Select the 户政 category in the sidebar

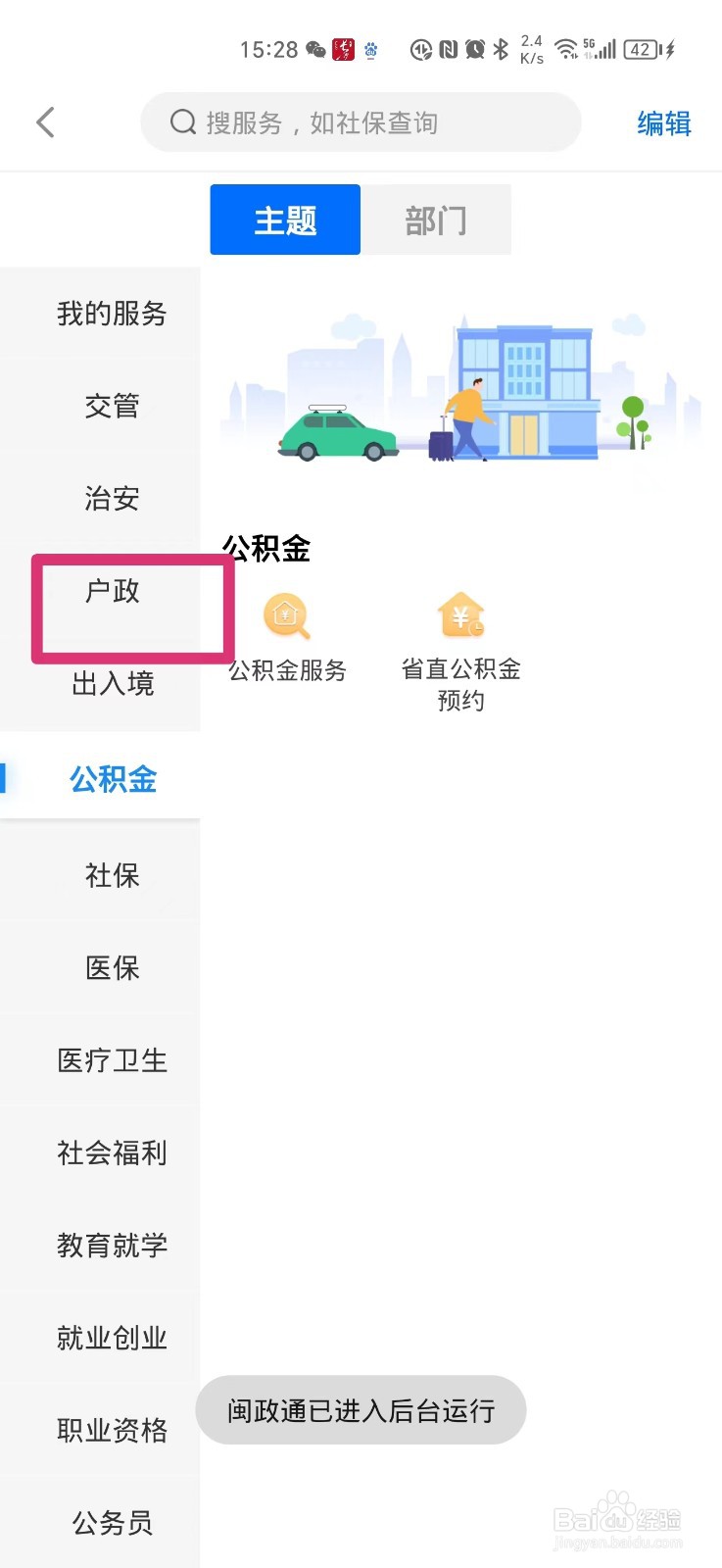coord(112,592)
